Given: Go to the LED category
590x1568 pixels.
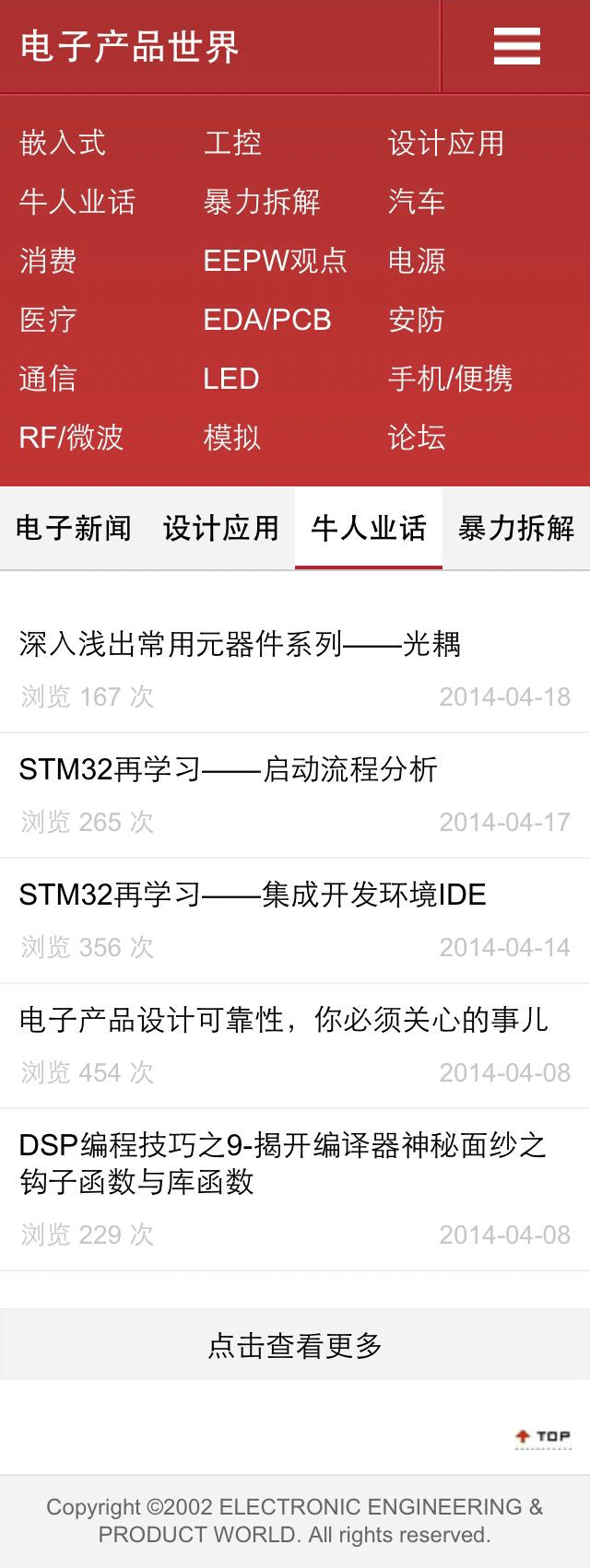Looking at the screenshot, I should [231, 379].
